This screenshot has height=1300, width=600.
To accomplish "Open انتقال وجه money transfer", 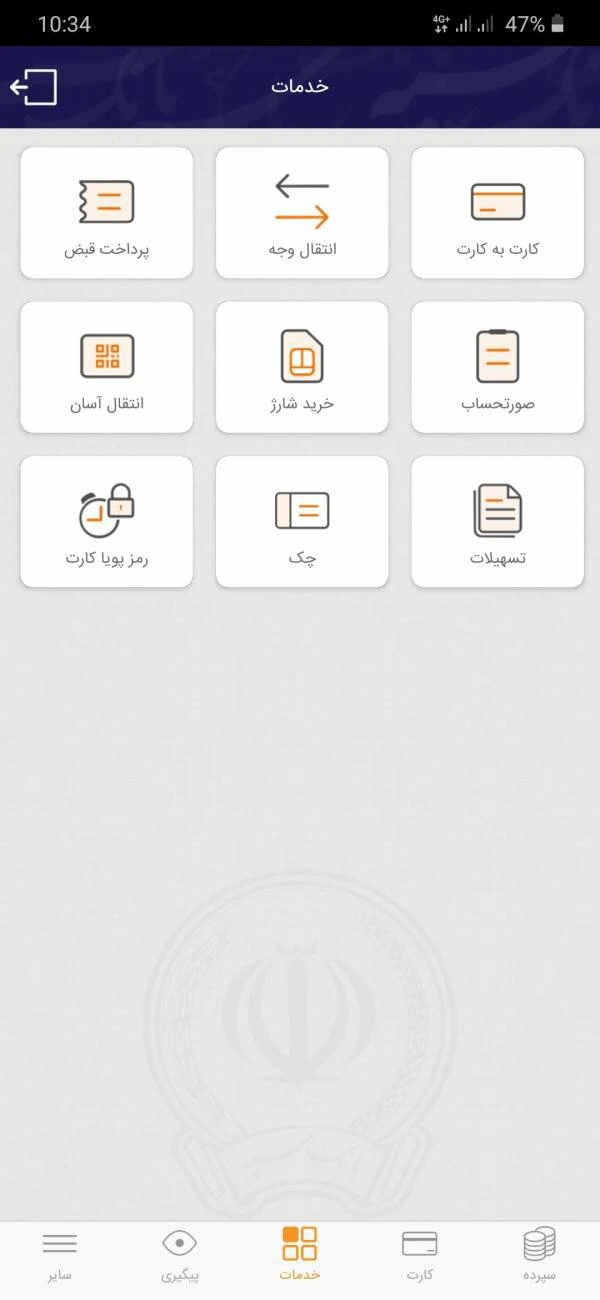I will pos(302,213).
